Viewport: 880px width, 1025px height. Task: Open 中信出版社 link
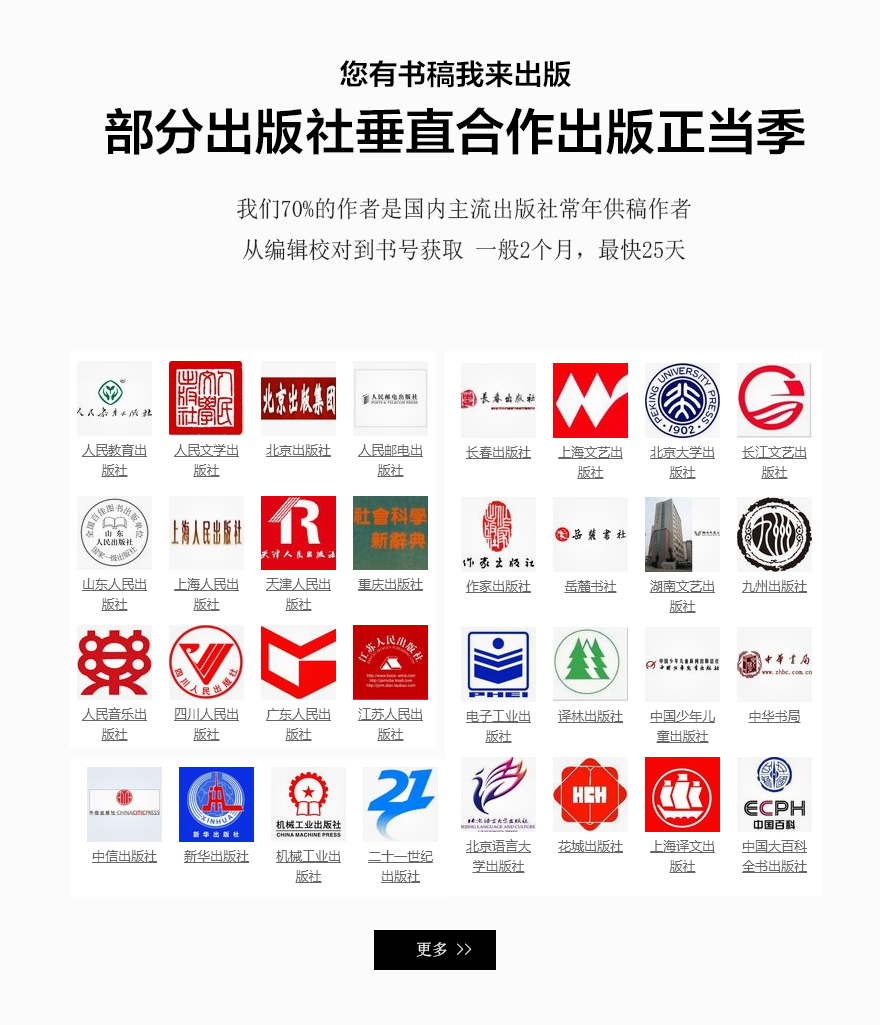point(124,857)
